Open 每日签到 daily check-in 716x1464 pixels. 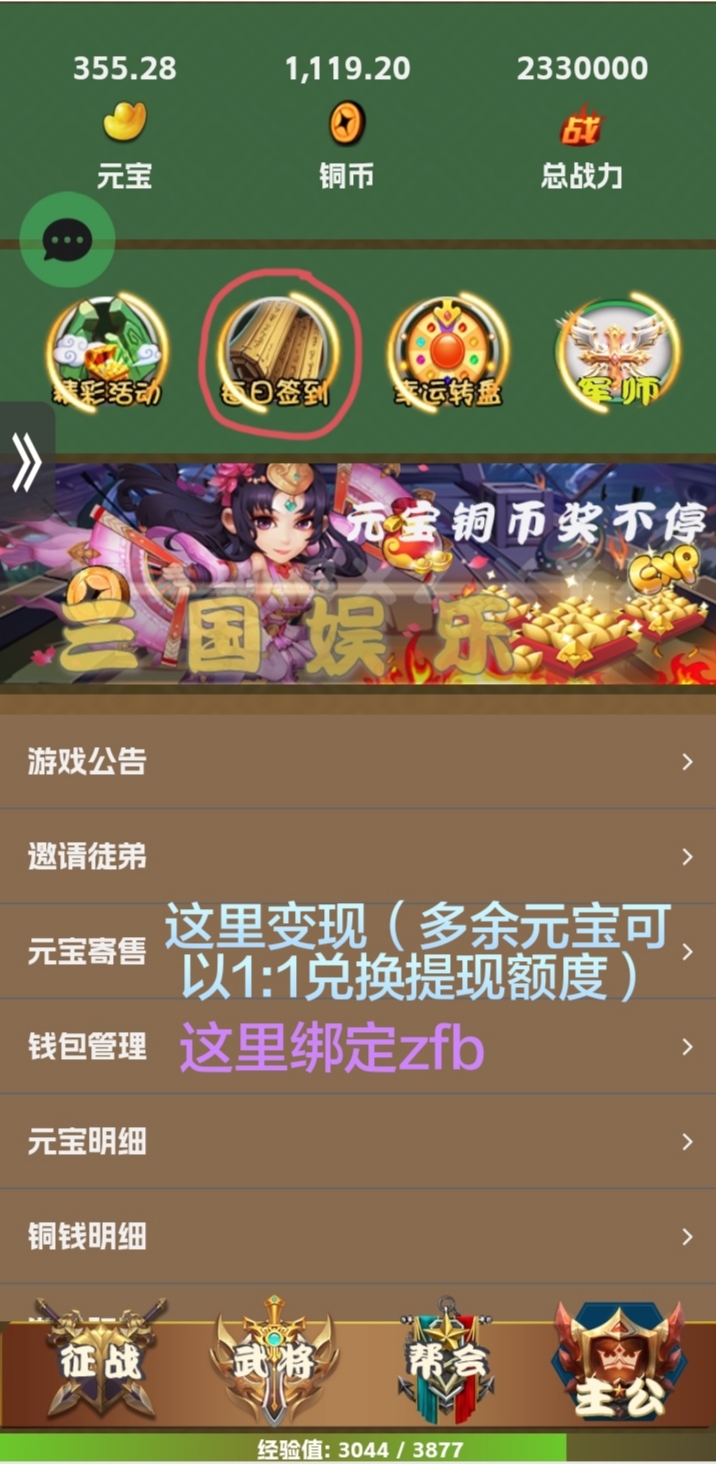click(x=278, y=352)
